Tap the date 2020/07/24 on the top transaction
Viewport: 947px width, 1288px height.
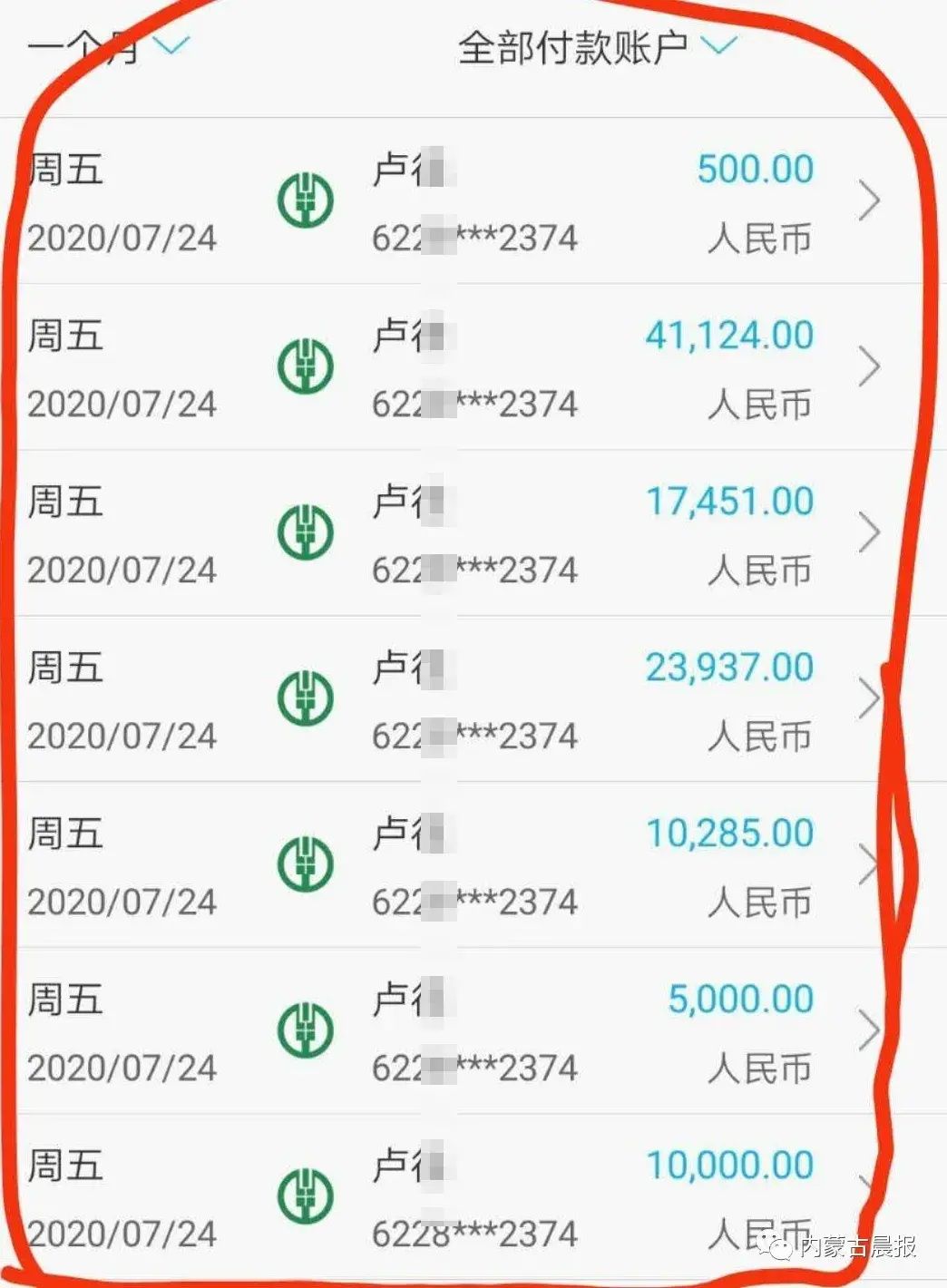point(122,238)
